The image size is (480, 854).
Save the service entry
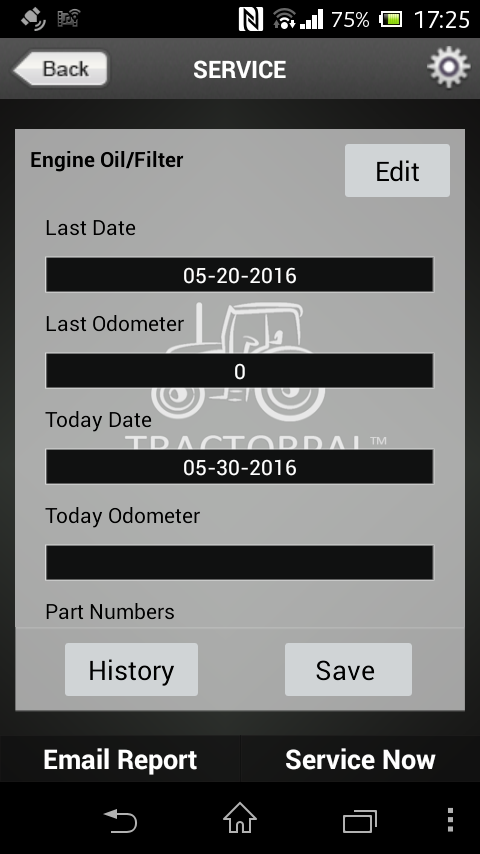348,669
